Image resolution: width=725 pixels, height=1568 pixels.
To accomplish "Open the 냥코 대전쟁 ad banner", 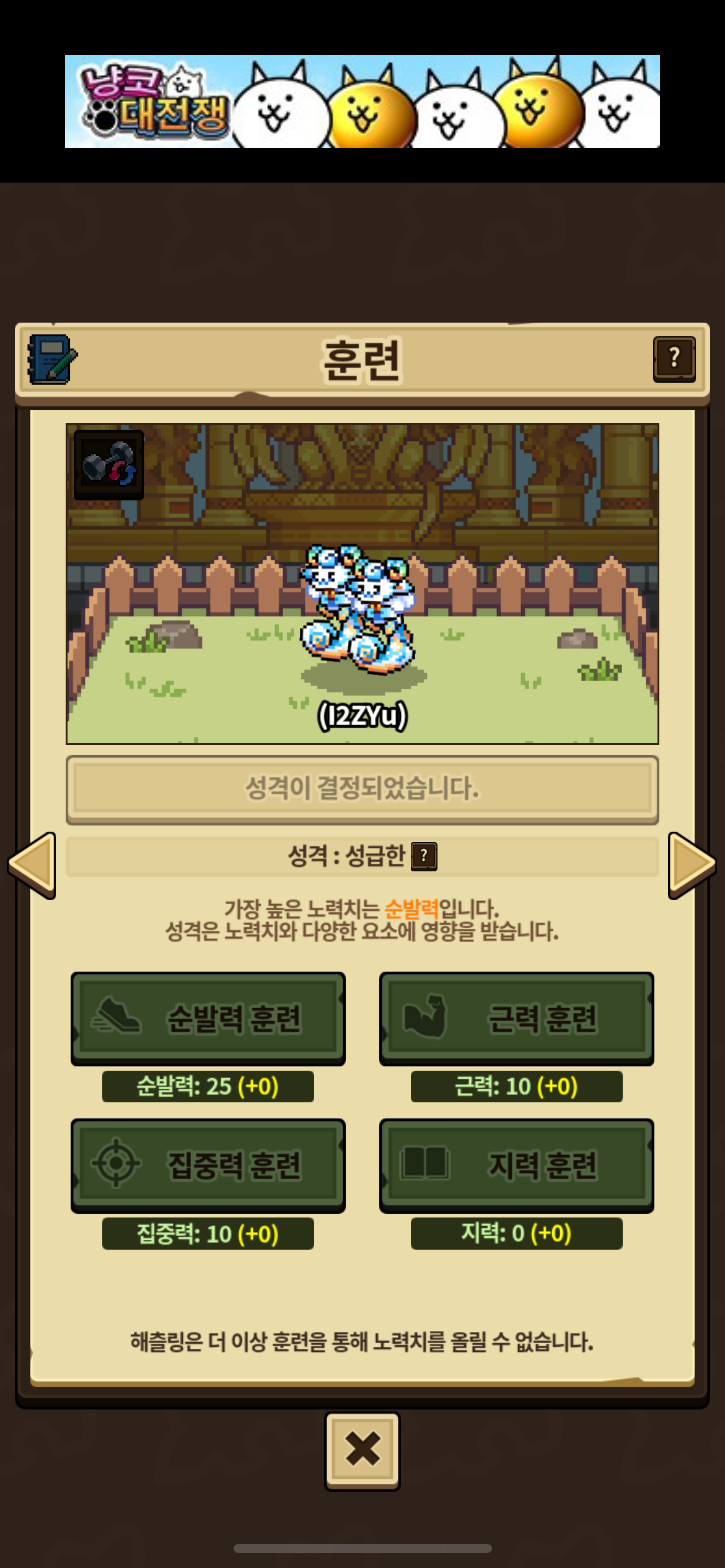I will tap(362, 102).
